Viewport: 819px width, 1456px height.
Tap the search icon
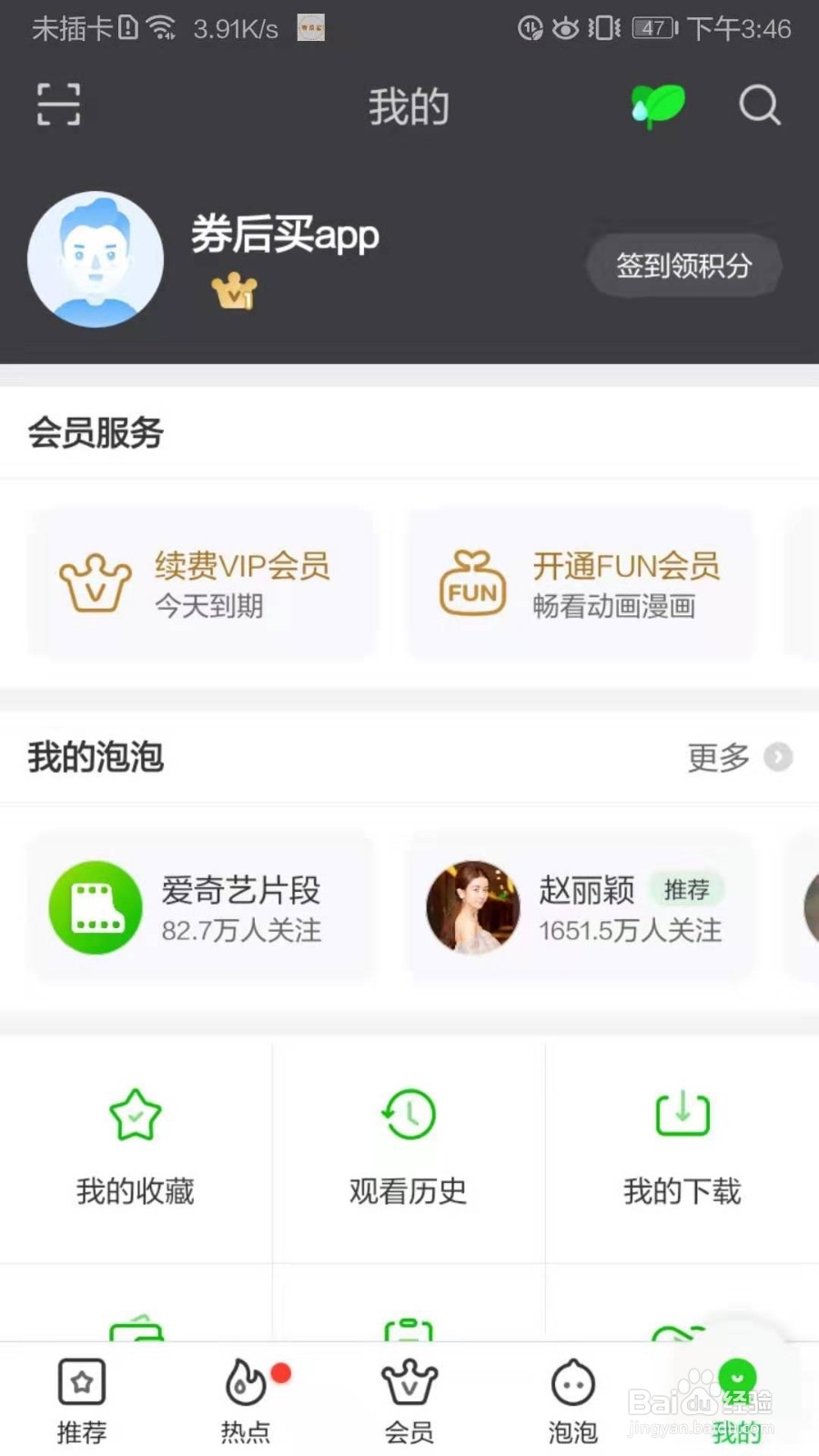pos(760,105)
